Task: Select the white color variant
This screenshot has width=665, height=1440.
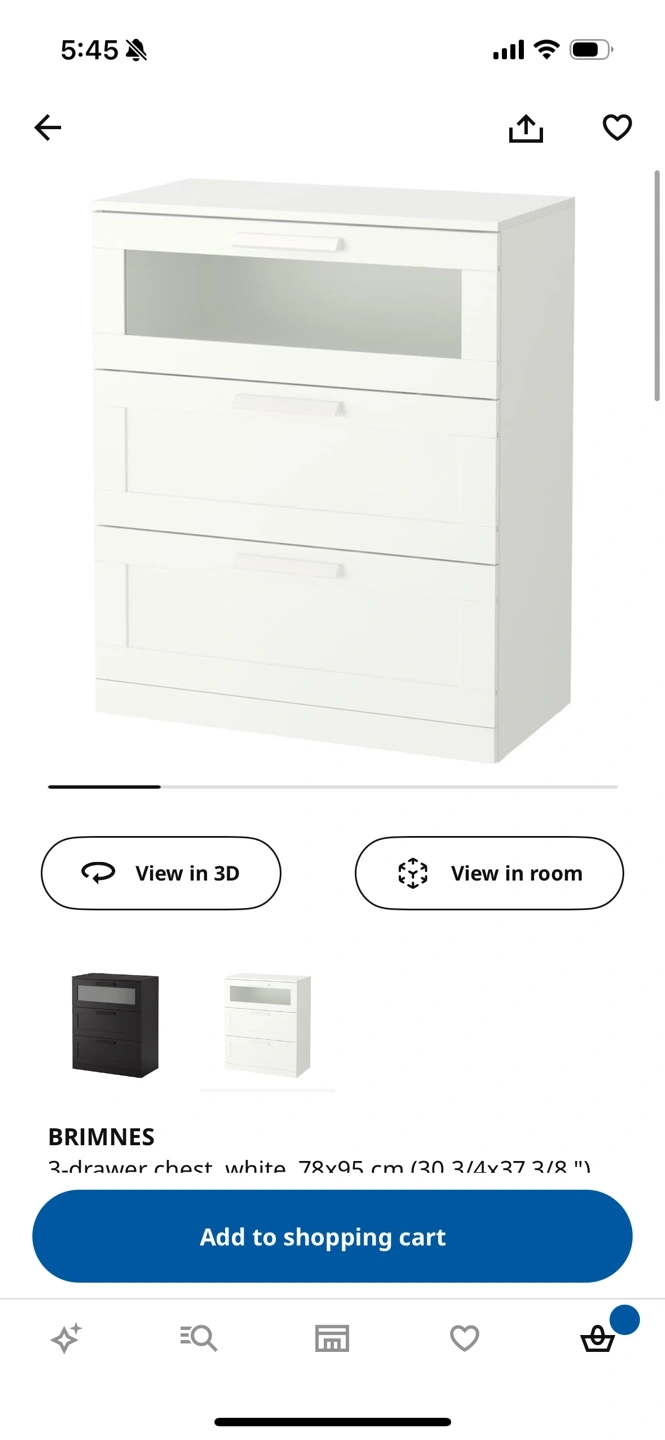Action: click(x=267, y=1024)
